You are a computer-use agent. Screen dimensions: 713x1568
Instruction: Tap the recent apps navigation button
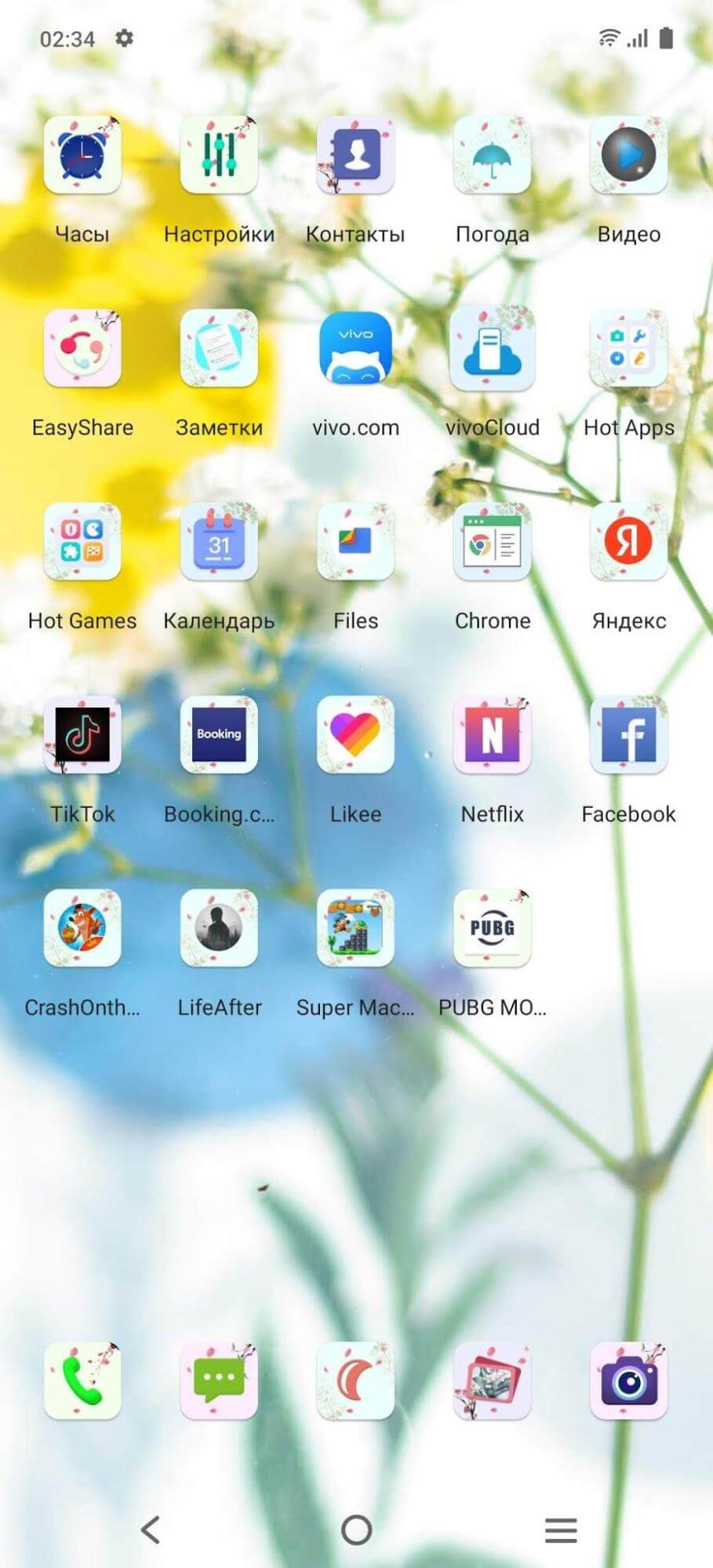561,1530
